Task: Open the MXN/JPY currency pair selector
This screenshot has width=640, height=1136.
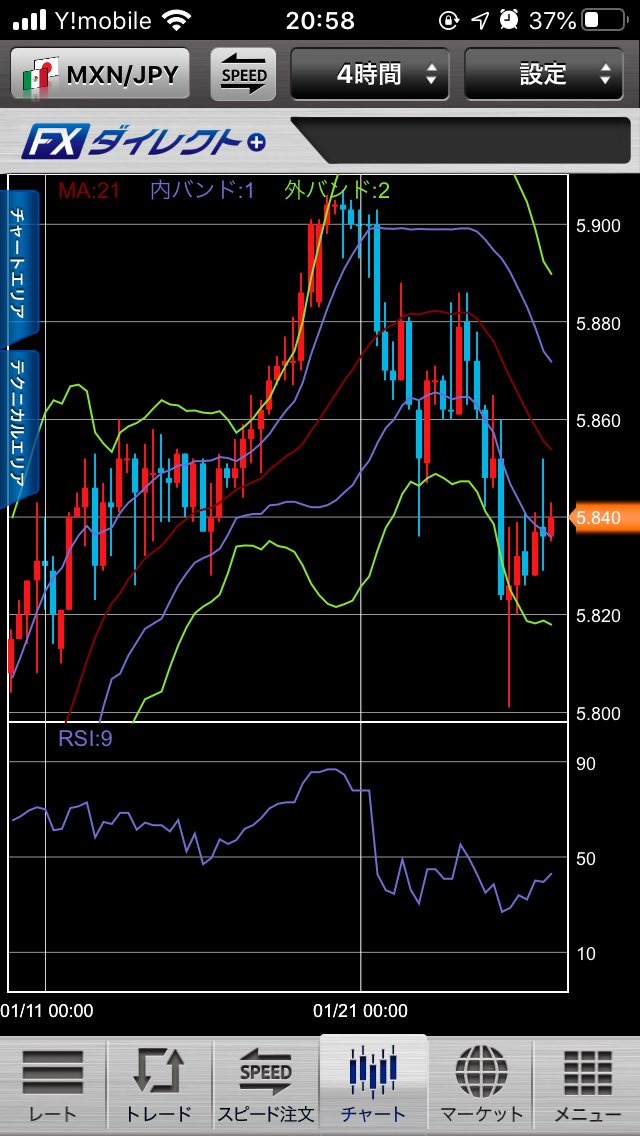Action: 103,75
